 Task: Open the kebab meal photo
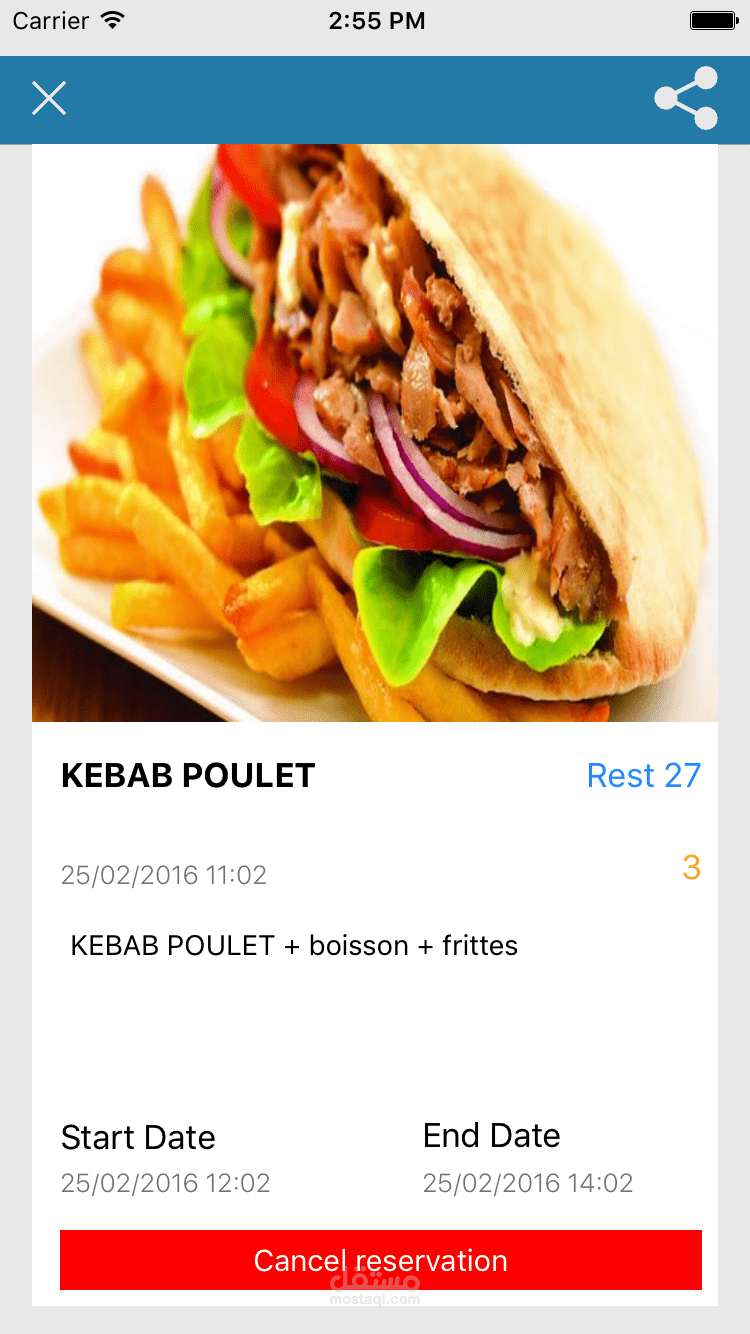[375, 430]
